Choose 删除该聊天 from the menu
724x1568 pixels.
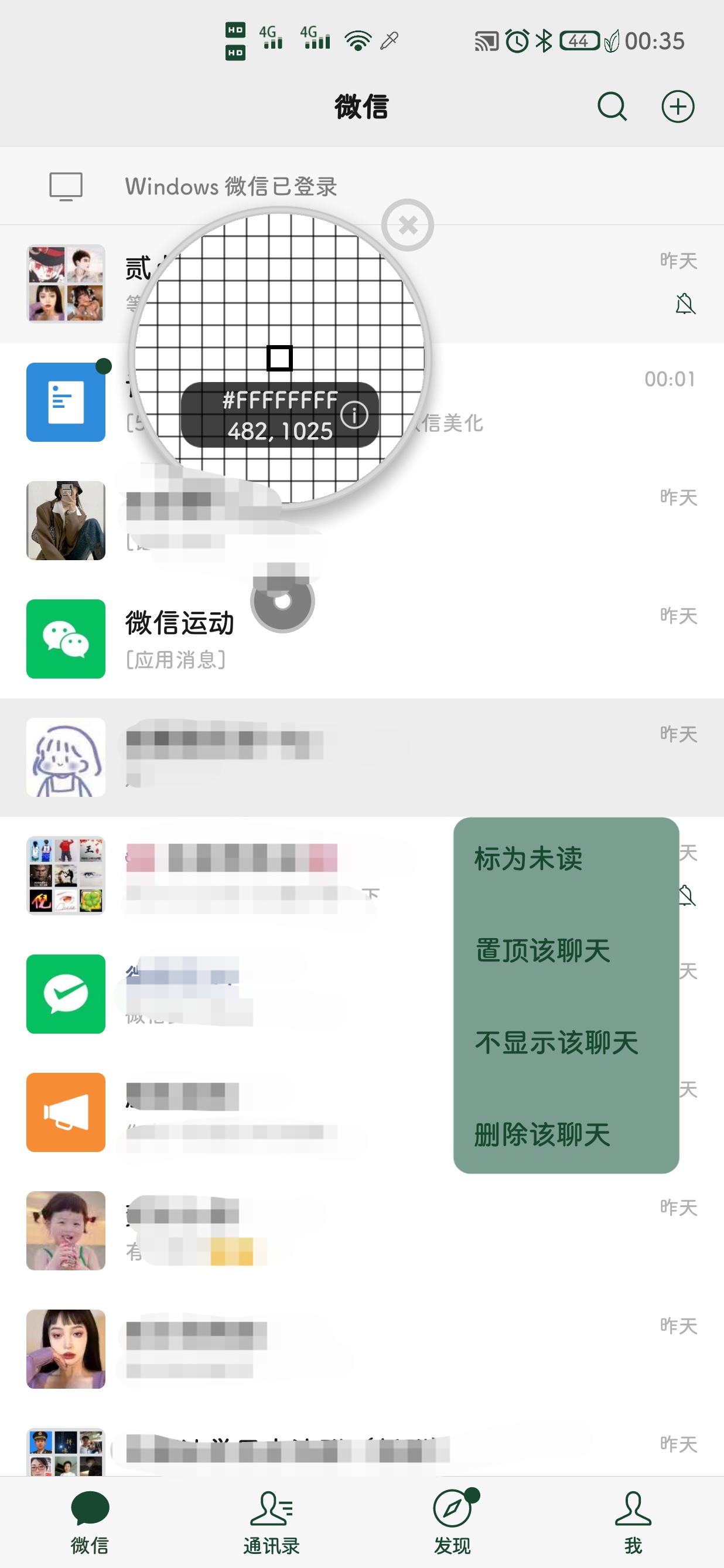542,1134
